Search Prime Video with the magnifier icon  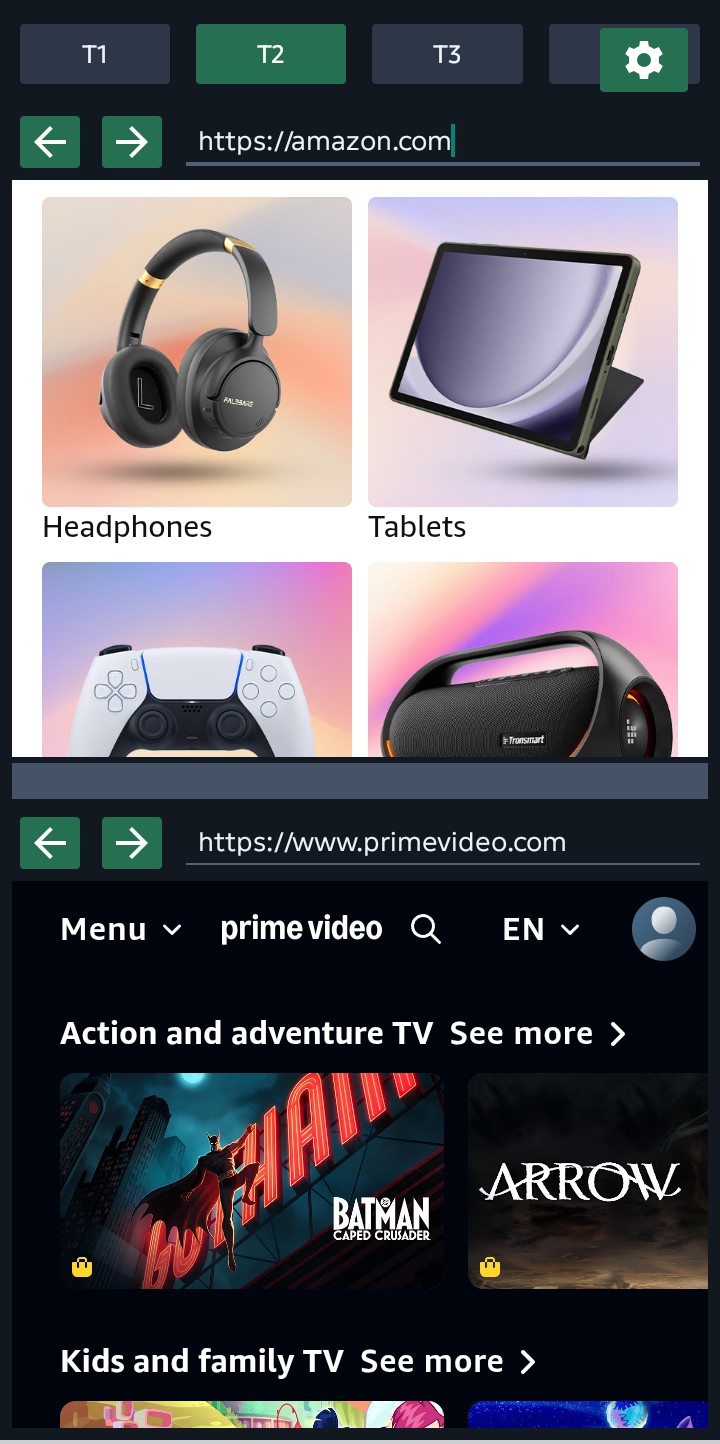click(x=426, y=929)
